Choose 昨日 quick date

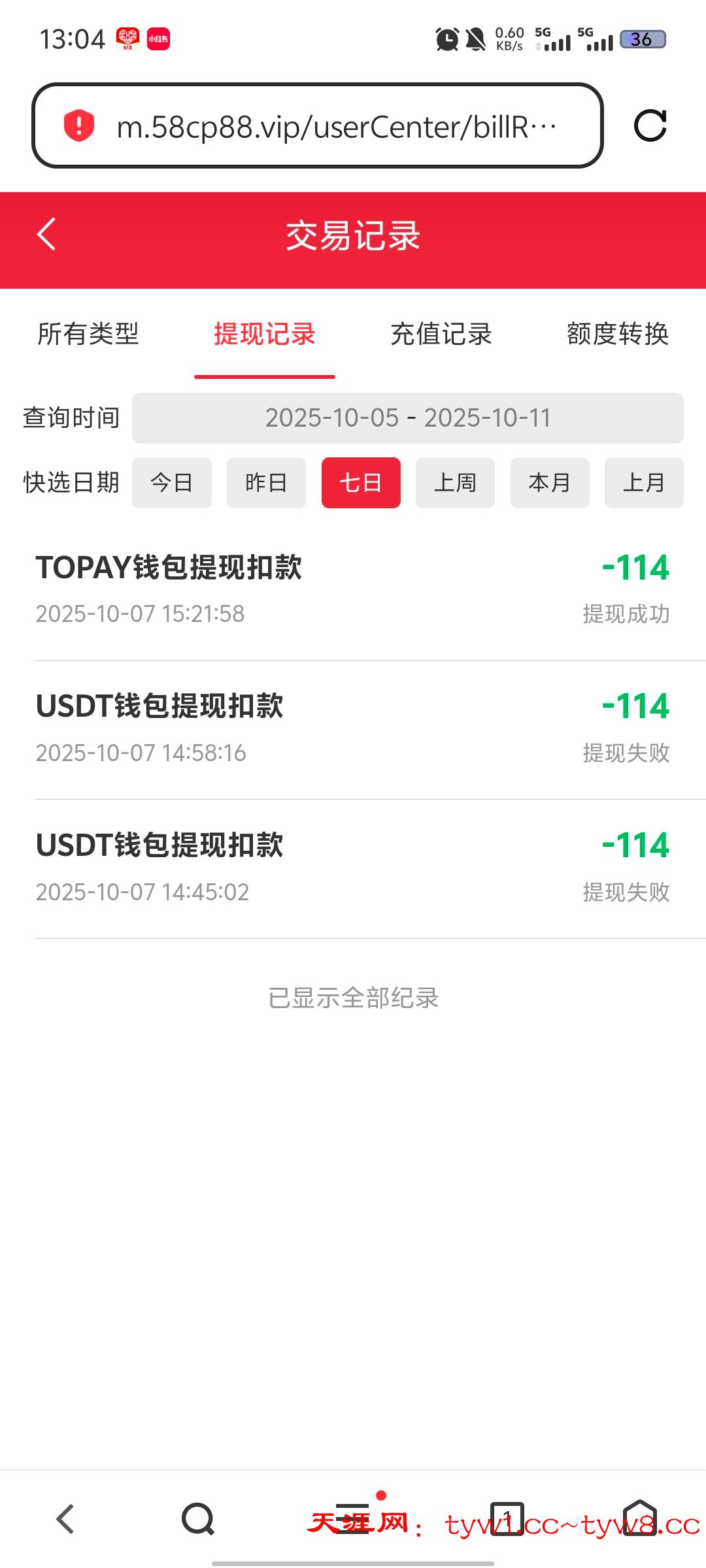[x=266, y=483]
